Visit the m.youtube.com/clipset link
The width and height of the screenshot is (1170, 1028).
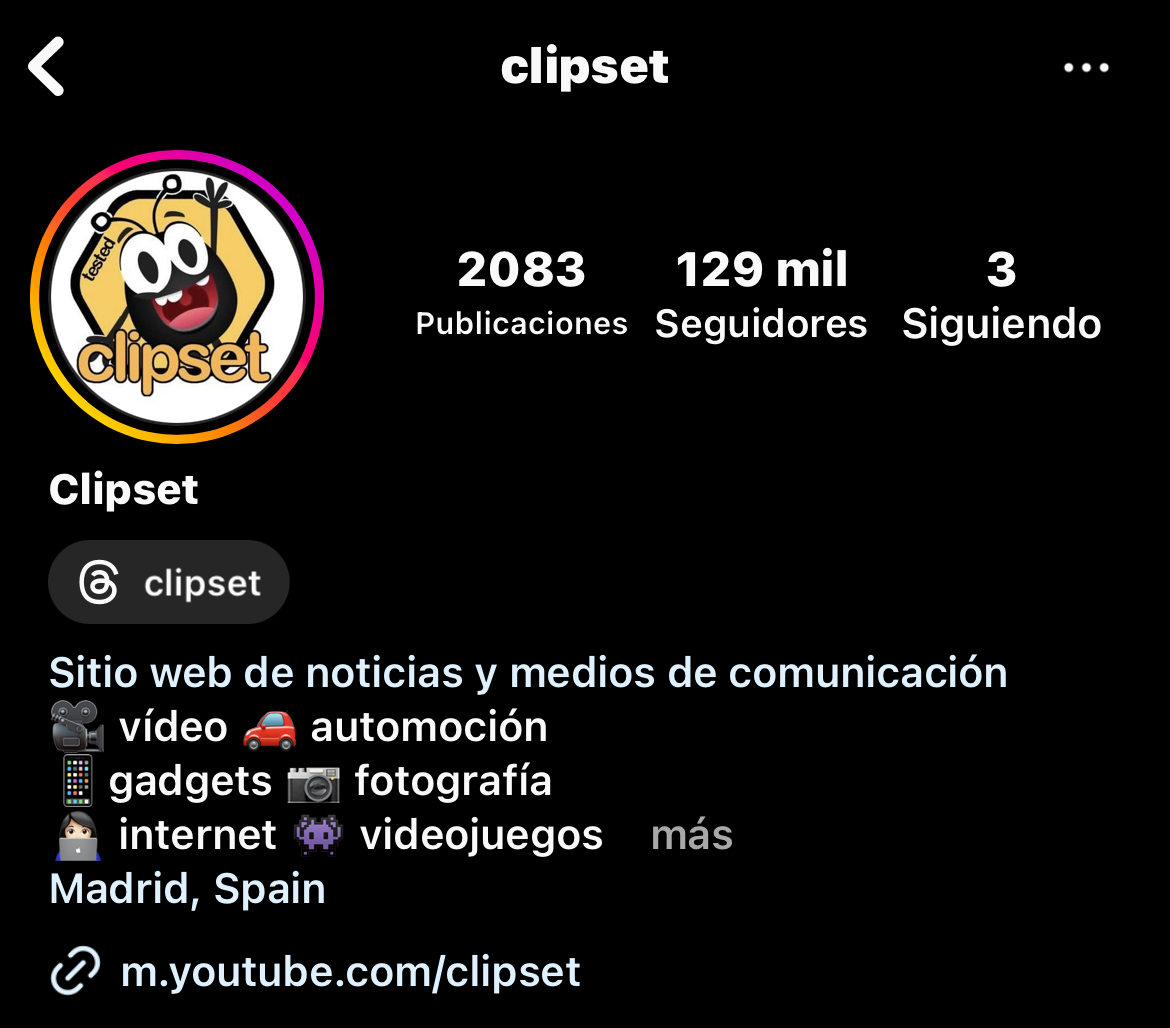click(349, 972)
